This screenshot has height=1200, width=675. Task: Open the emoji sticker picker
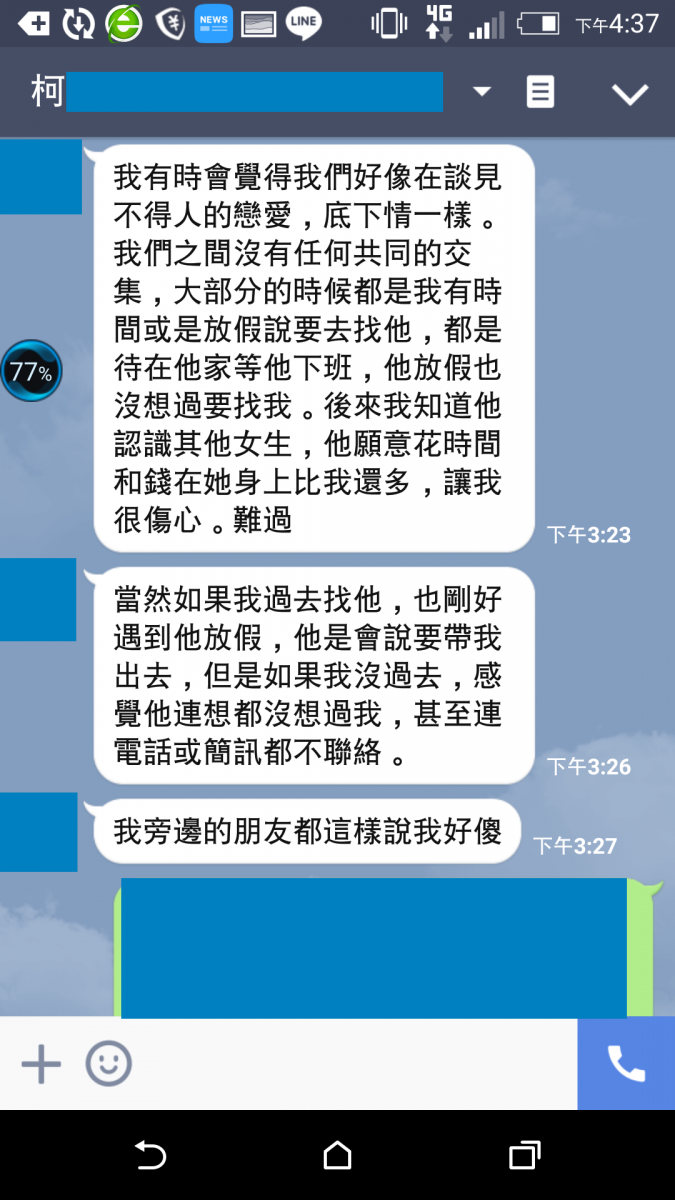[108, 1064]
